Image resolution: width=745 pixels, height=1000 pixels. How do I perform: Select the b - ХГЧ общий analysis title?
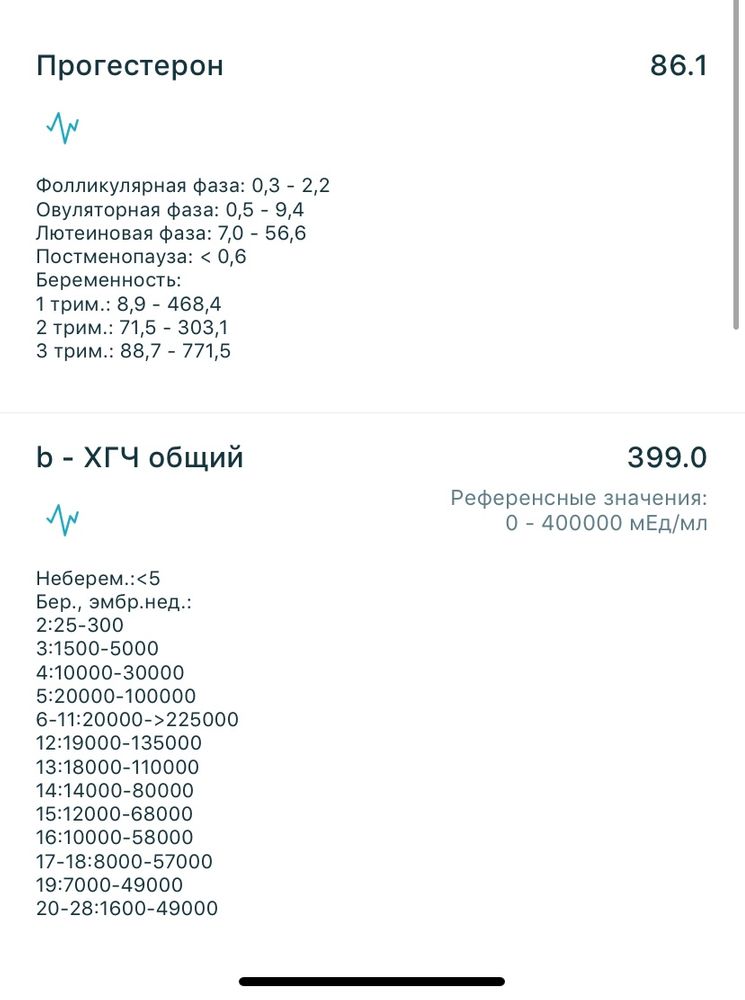pyautogui.click(x=139, y=456)
